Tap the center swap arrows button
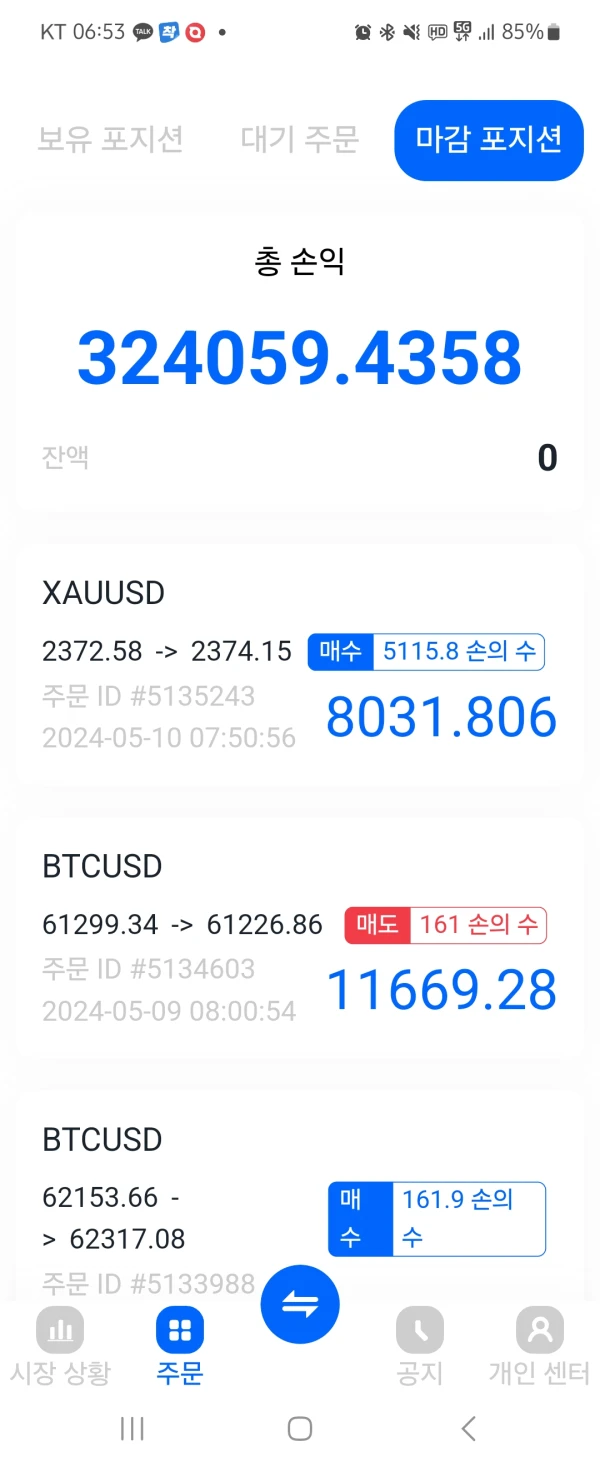This screenshot has width=600, height=1467. pyautogui.click(x=300, y=1304)
